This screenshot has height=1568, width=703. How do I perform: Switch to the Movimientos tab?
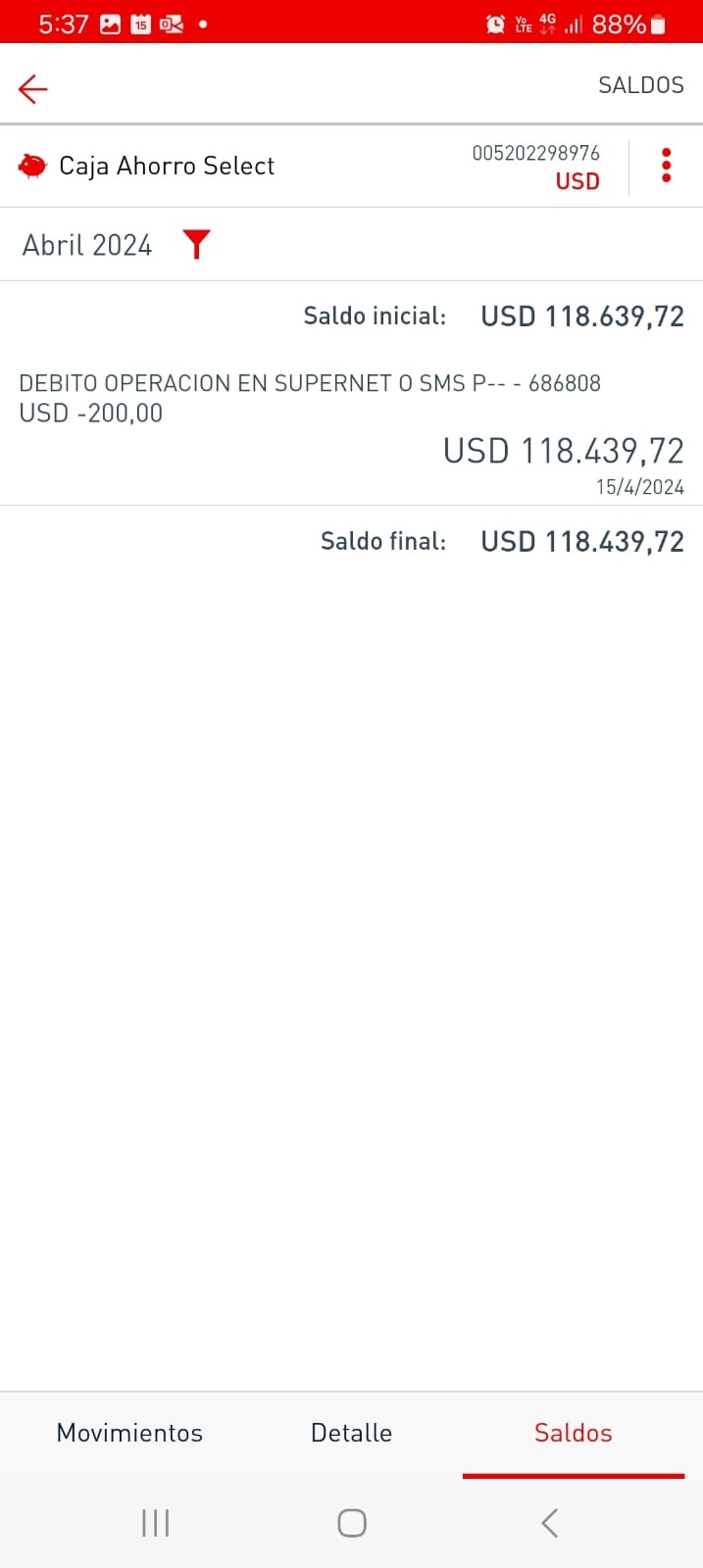coord(129,1433)
